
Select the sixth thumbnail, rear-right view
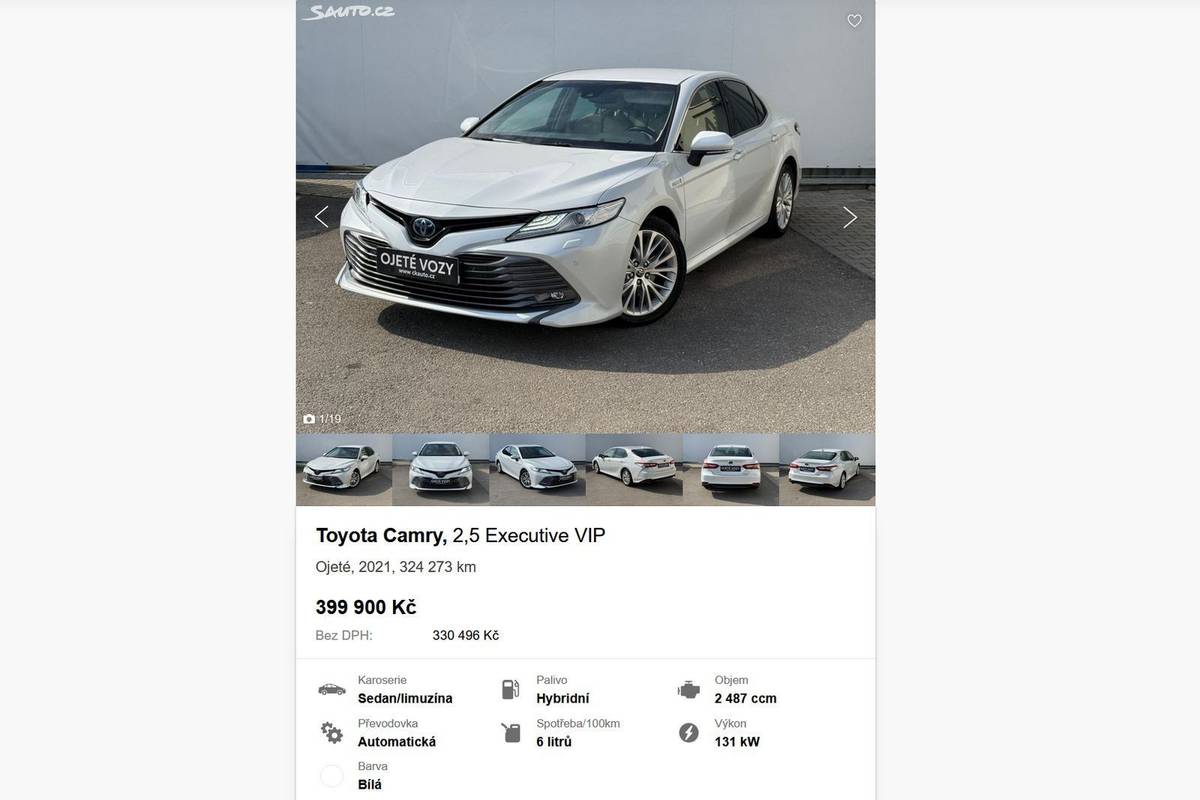point(826,469)
